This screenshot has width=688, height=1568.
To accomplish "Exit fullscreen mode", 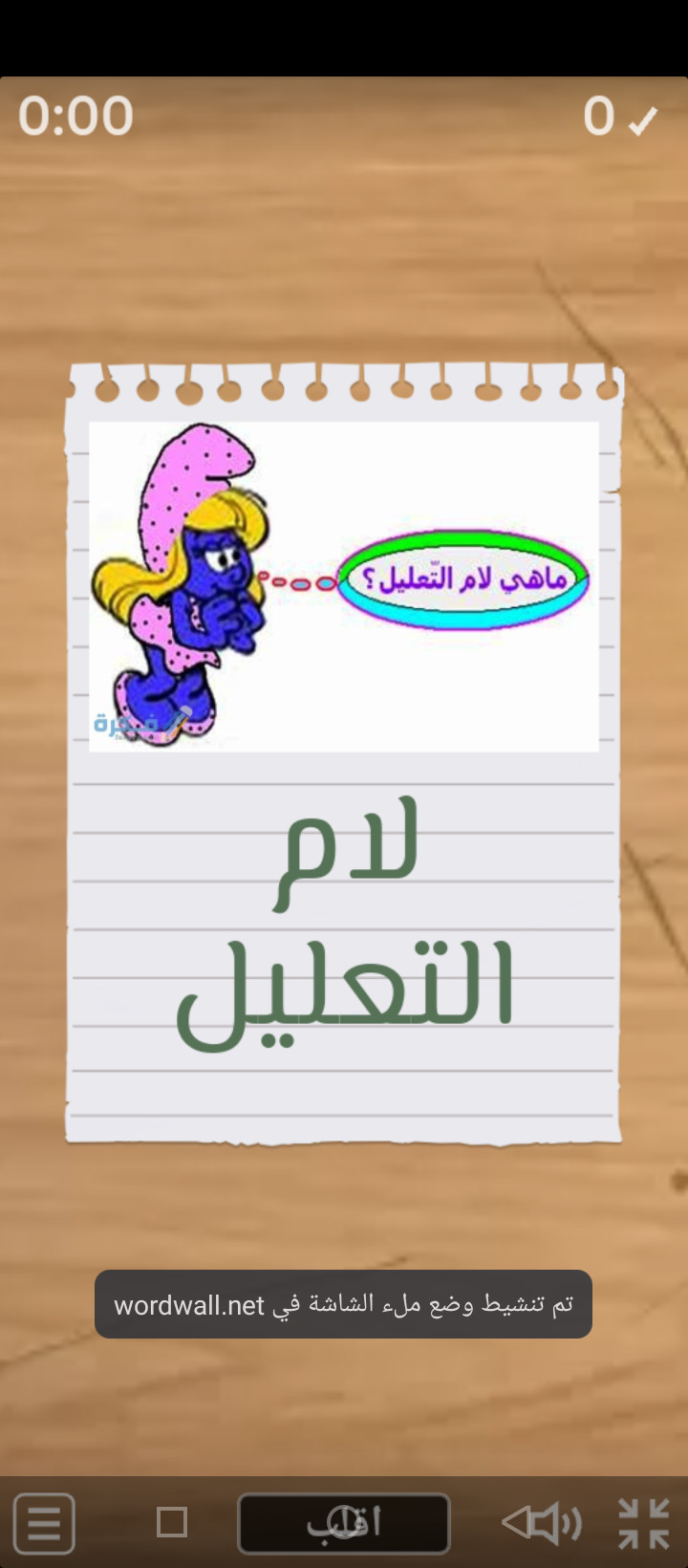I will [x=643, y=1522].
